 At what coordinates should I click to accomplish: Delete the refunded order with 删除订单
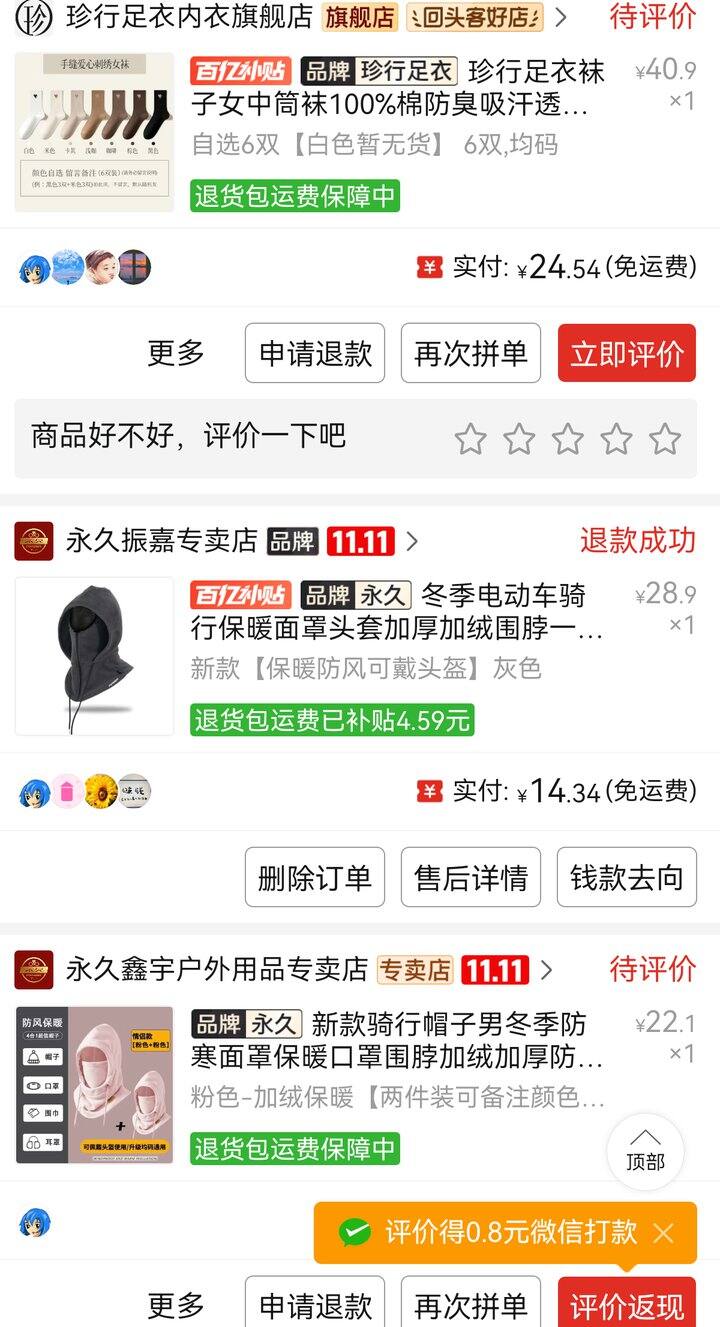pyautogui.click(x=315, y=877)
